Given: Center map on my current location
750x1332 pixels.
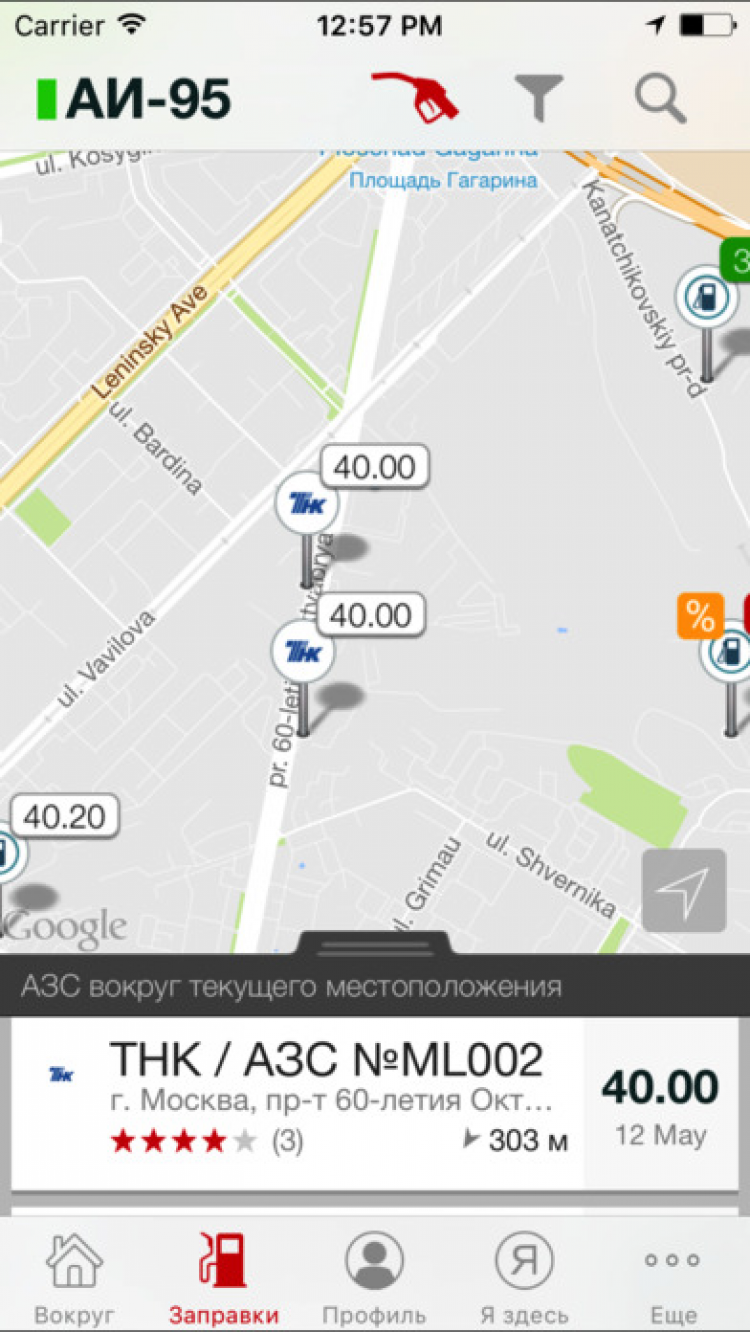Looking at the screenshot, I should tap(684, 891).
